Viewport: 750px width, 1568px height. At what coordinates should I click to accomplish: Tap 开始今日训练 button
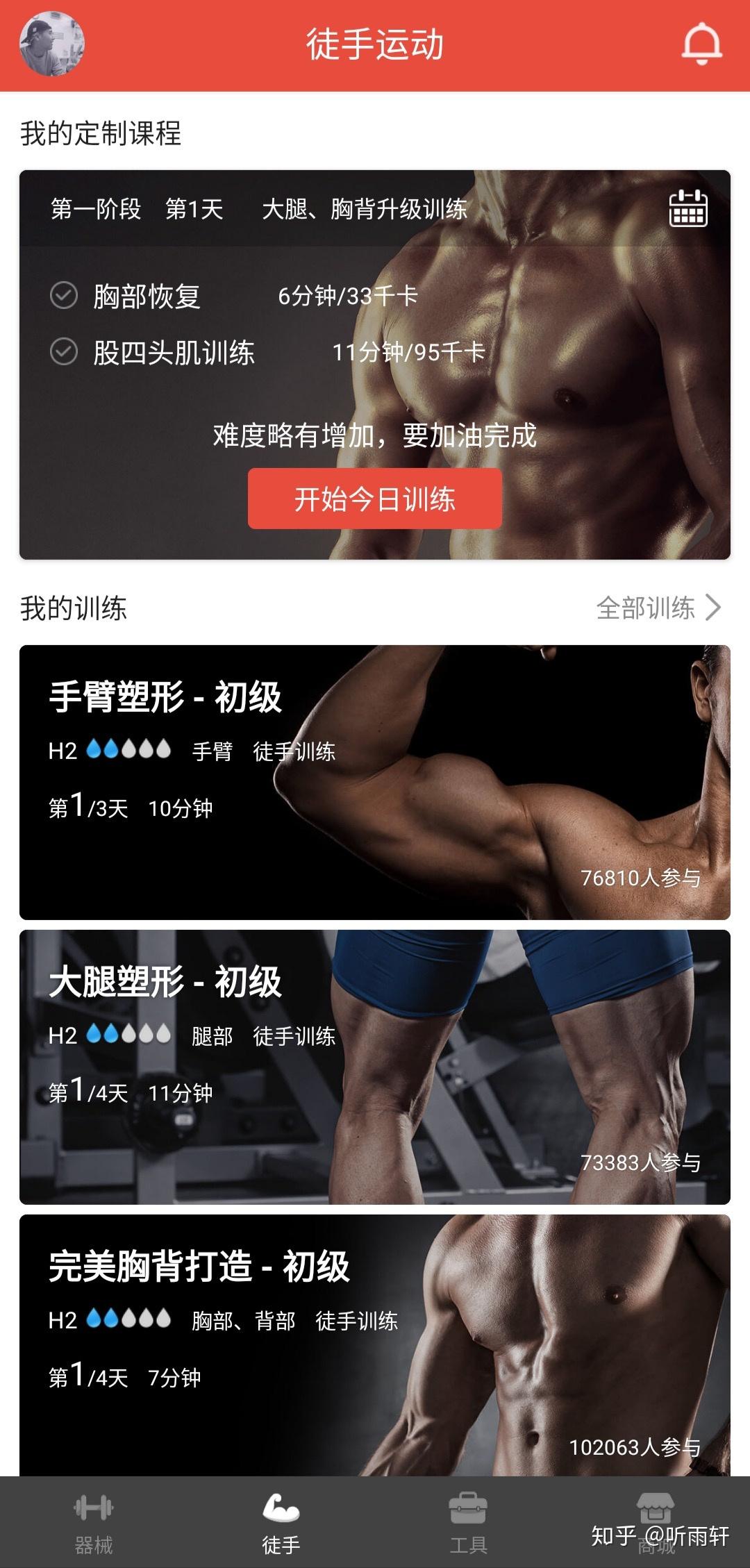click(375, 499)
